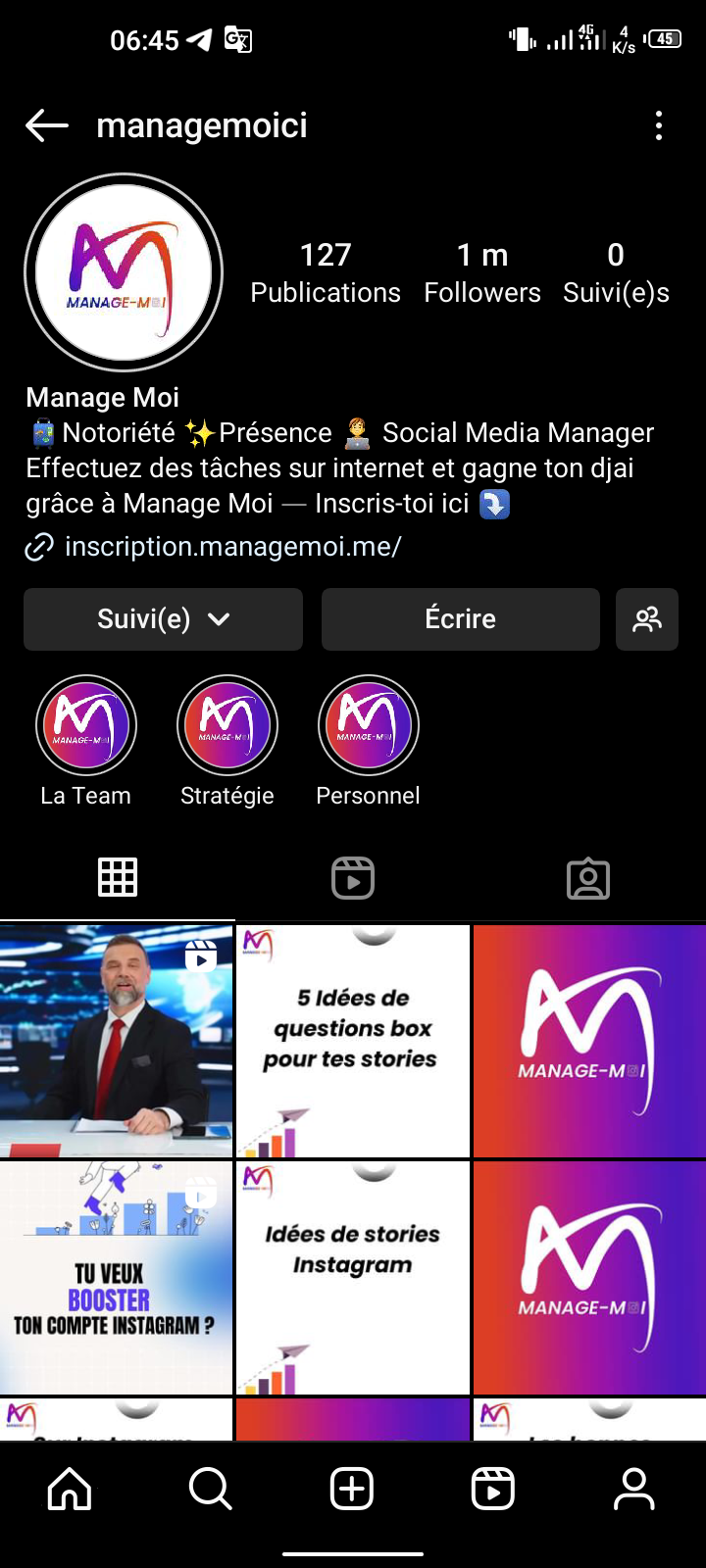Open Search from the bottom navigation
Screen dimensions: 706x1568
click(211, 1490)
